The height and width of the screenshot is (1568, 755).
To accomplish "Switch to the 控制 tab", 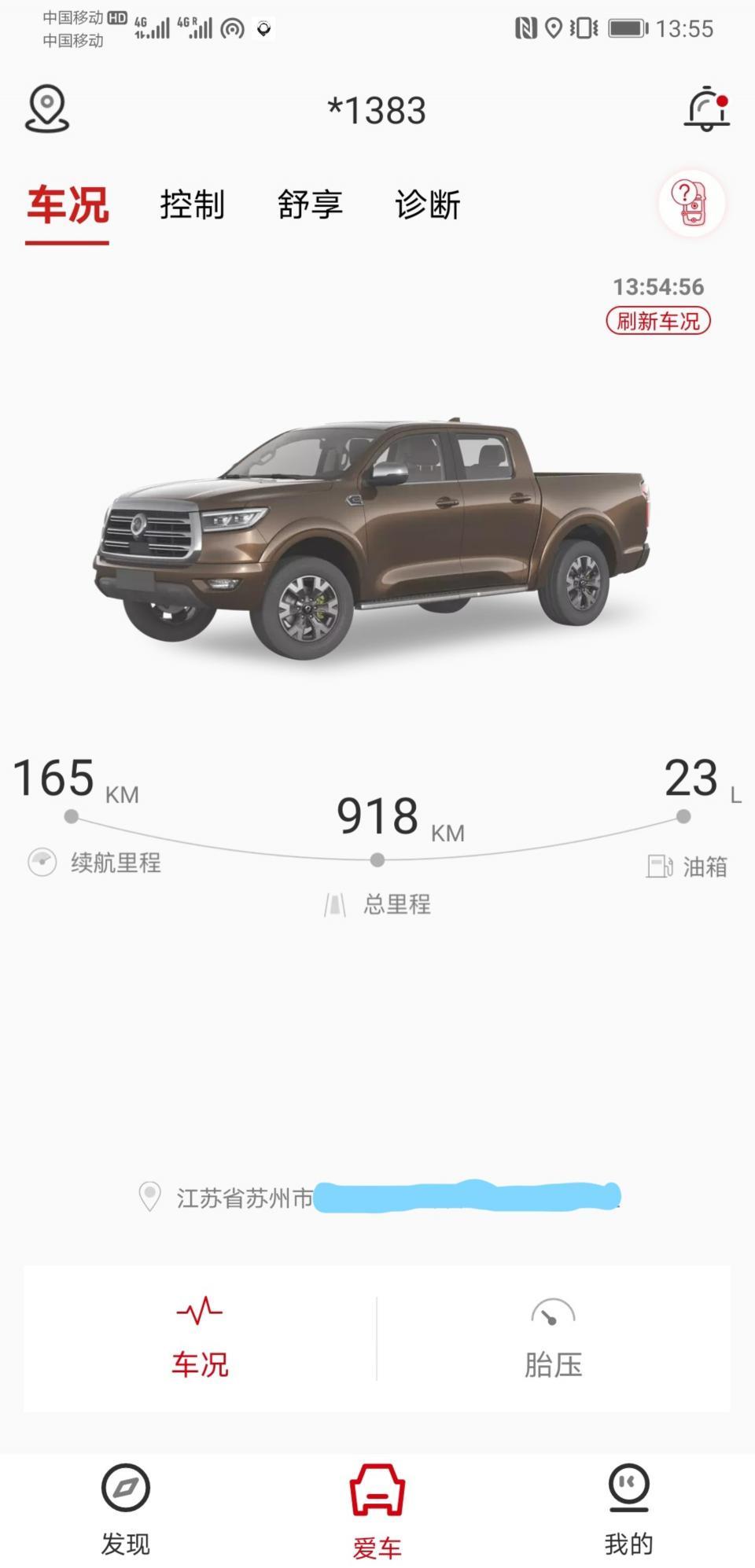I will point(193,205).
